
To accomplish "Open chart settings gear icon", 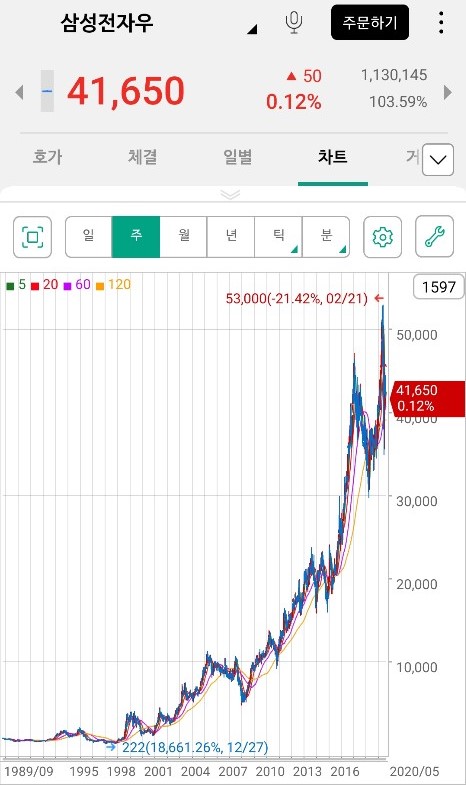I will (382, 237).
